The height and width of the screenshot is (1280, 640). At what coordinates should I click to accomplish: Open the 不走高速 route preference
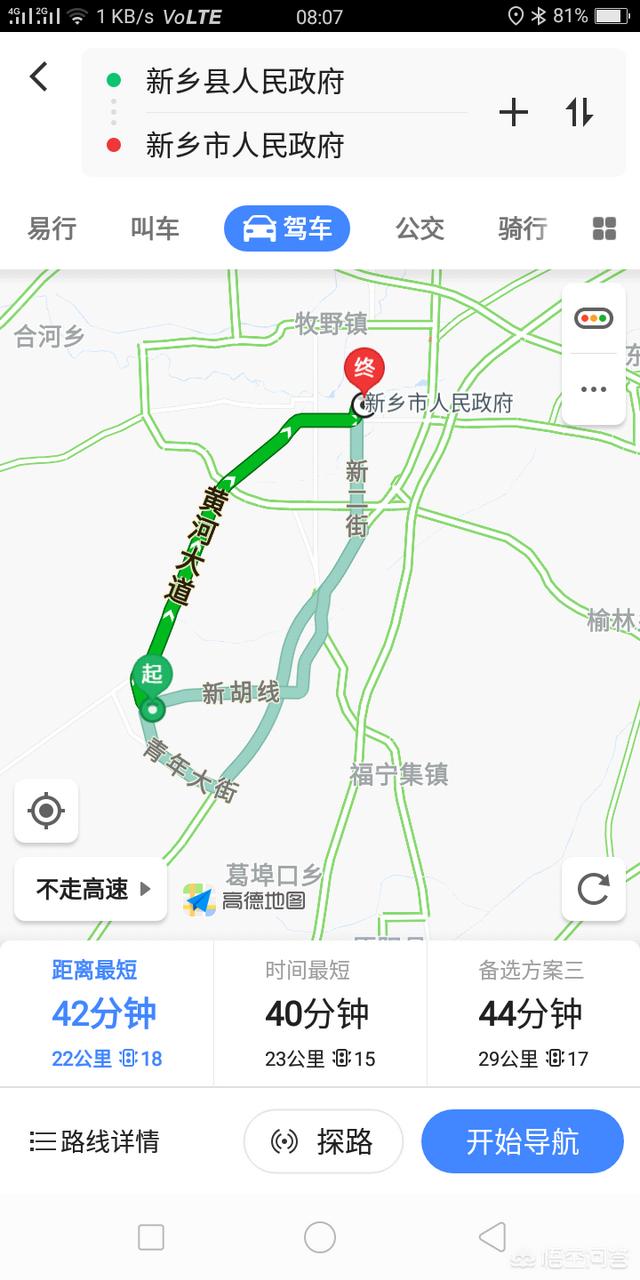coord(91,888)
